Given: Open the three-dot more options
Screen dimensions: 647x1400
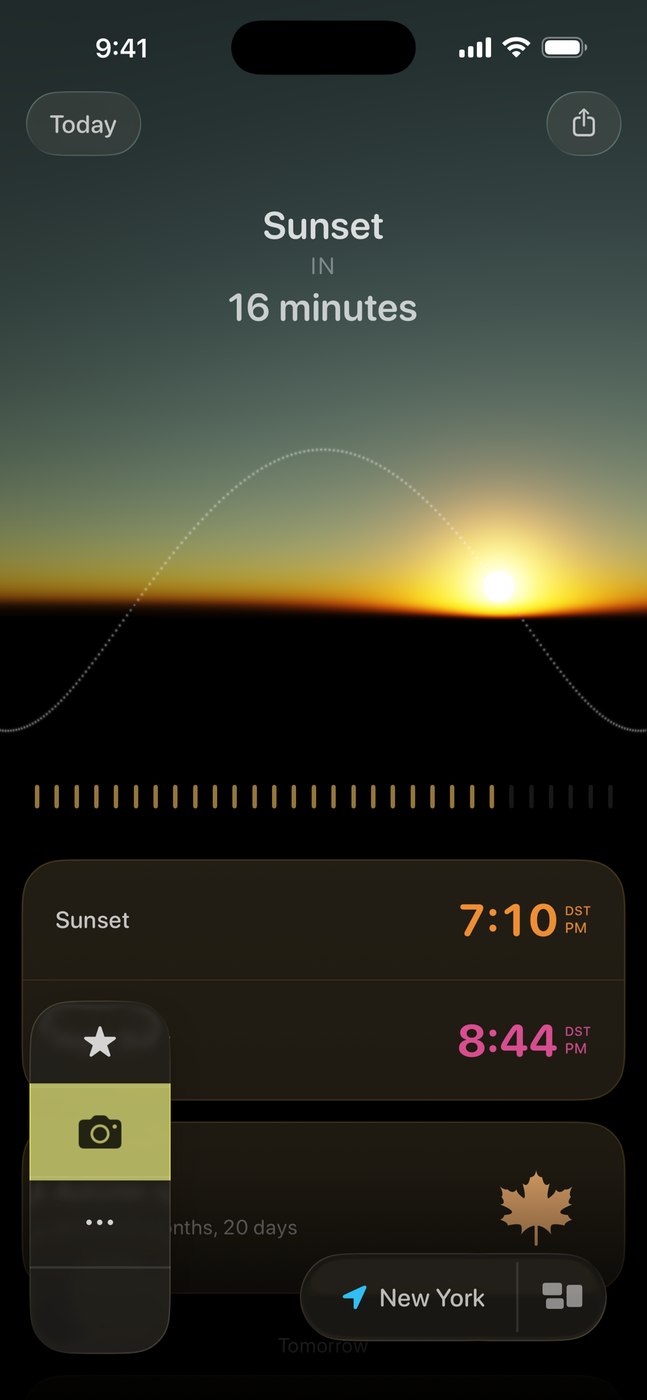Looking at the screenshot, I should point(100,1222).
